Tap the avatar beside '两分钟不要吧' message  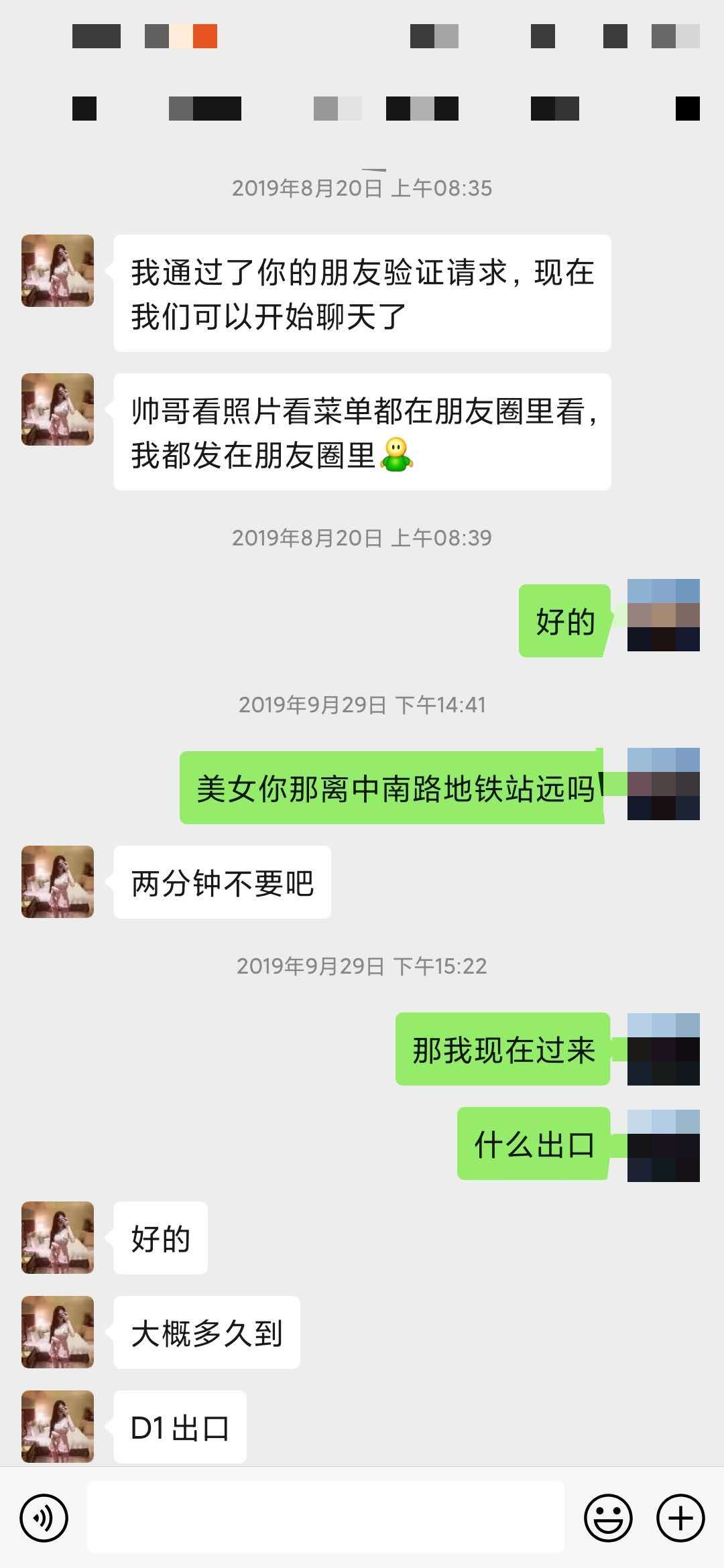[x=57, y=882]
